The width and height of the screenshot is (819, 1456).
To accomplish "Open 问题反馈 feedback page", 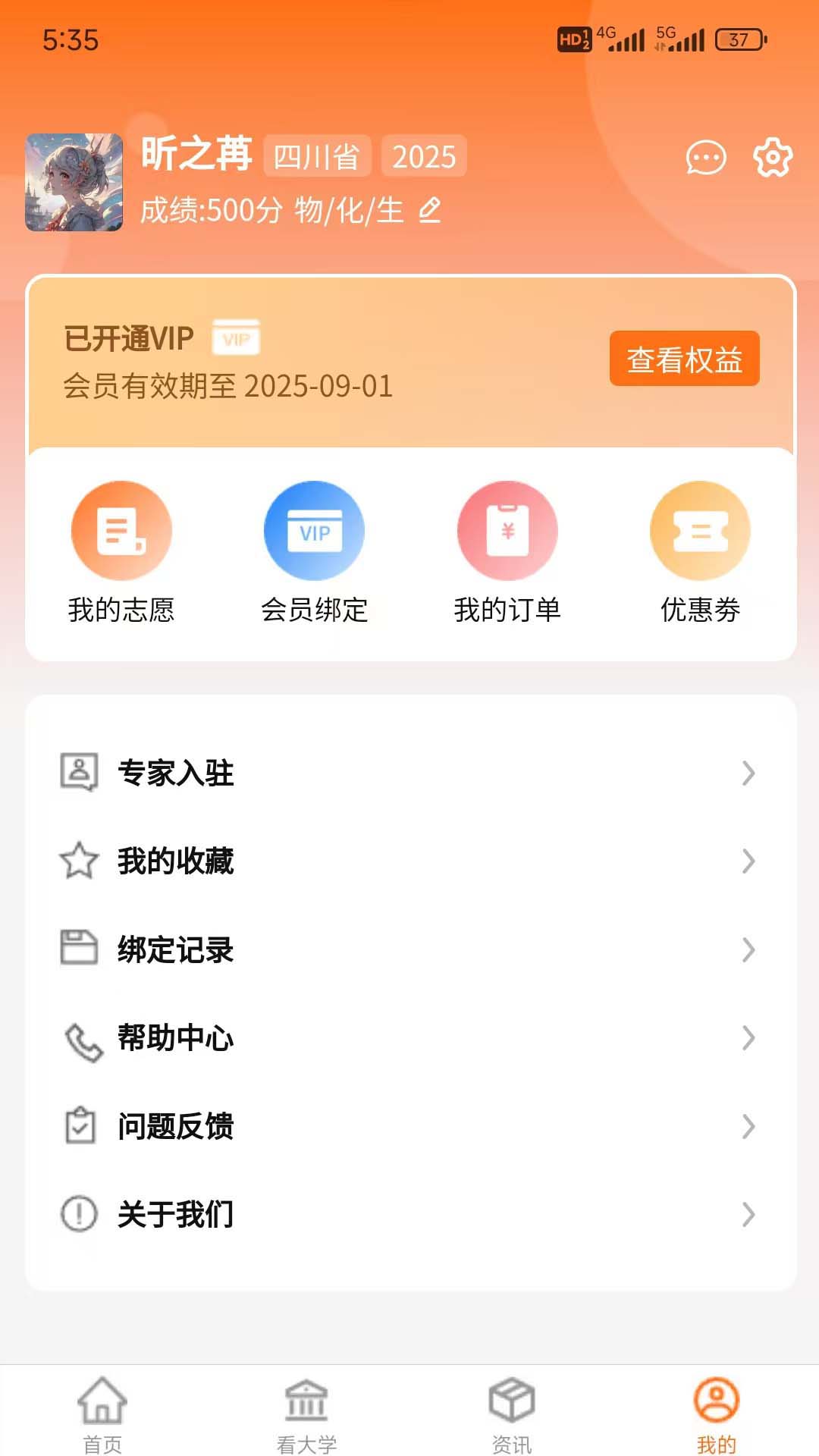I will tap(177, 1128).
